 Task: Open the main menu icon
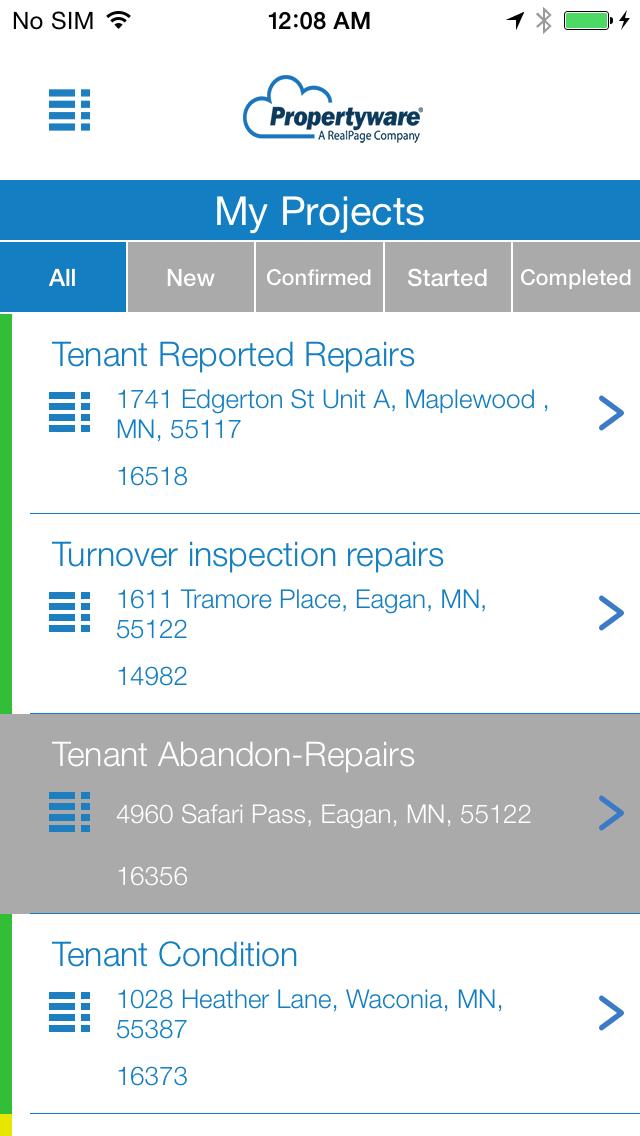point(70,110)
